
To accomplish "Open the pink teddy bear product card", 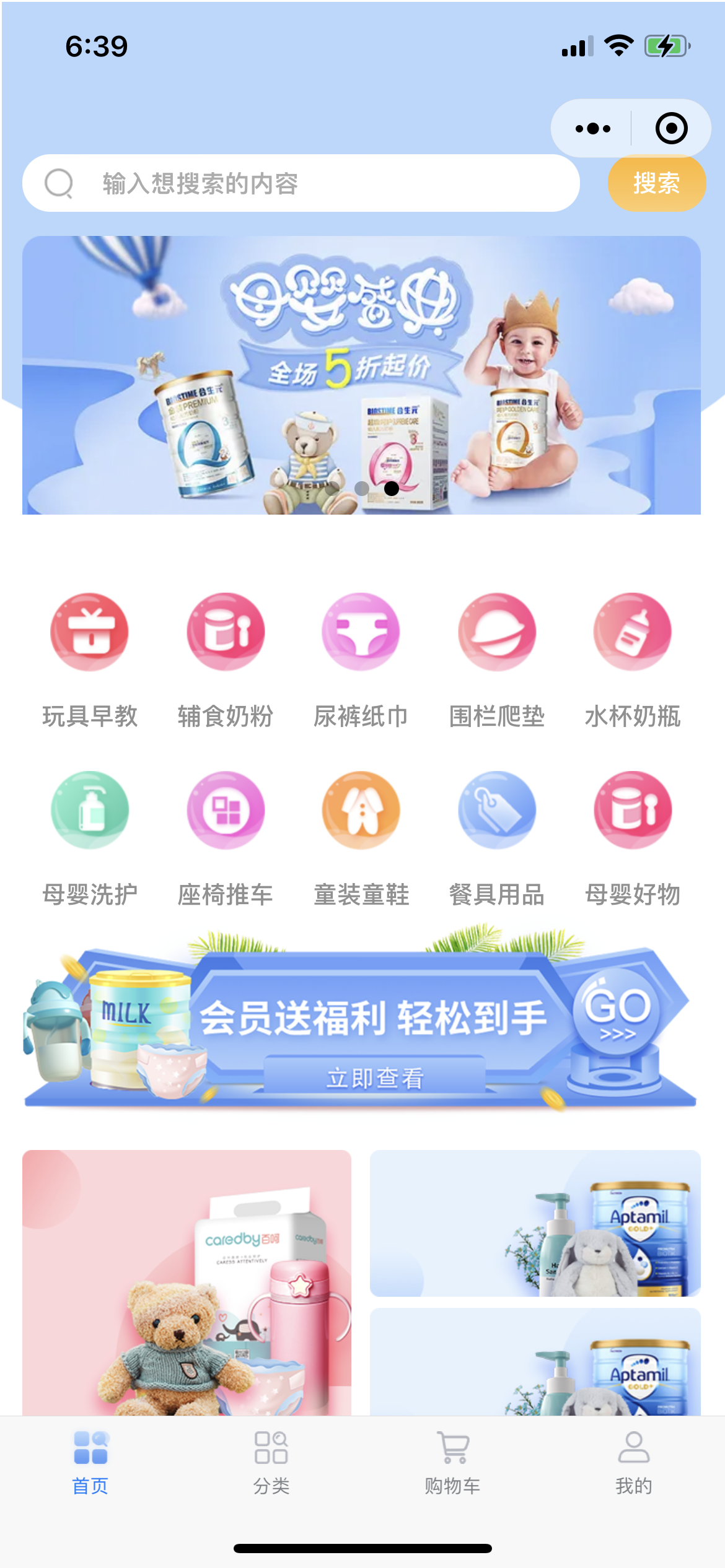I will click(x=187, y=1282).
